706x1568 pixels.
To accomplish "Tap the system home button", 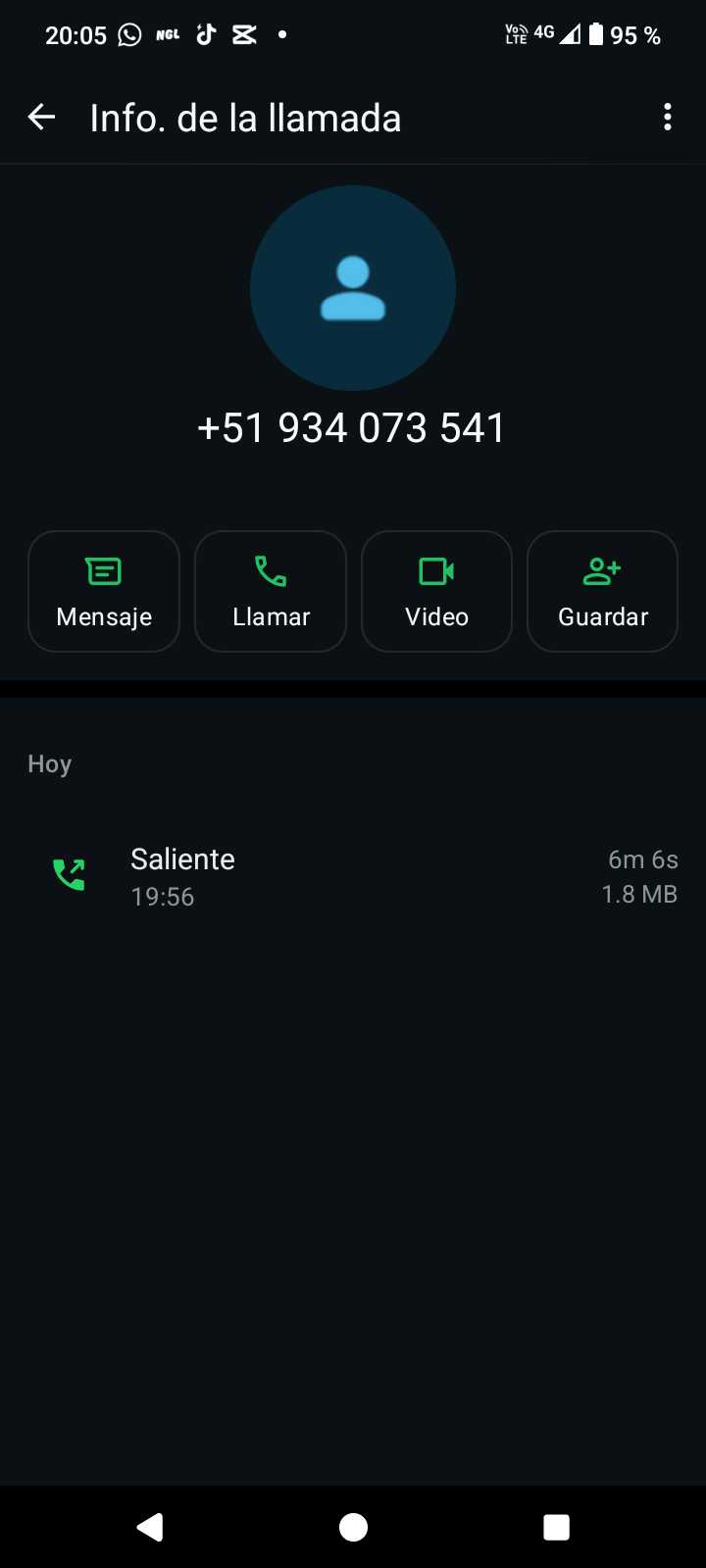I will 353,1527.
